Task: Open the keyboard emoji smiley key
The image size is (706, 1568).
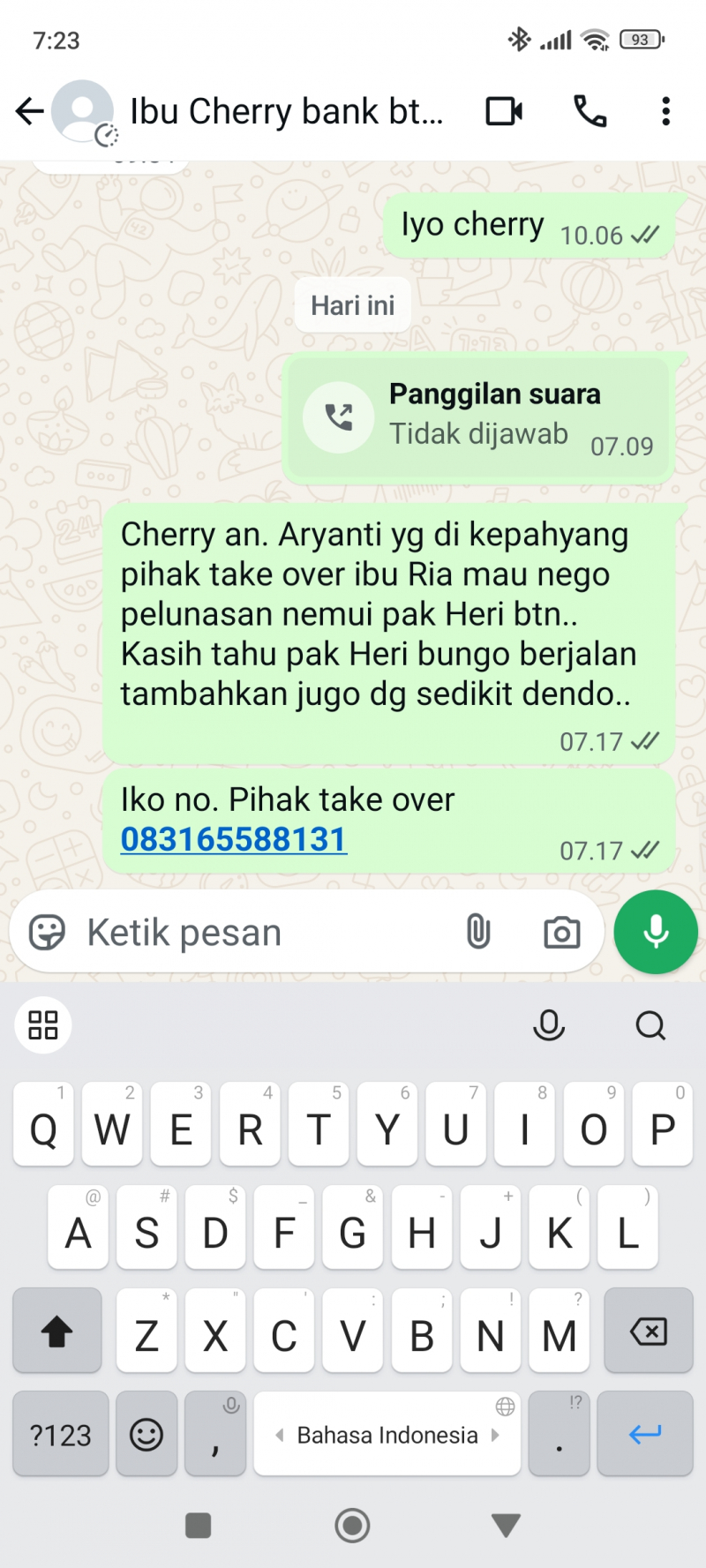Action: coord(146,1434)
